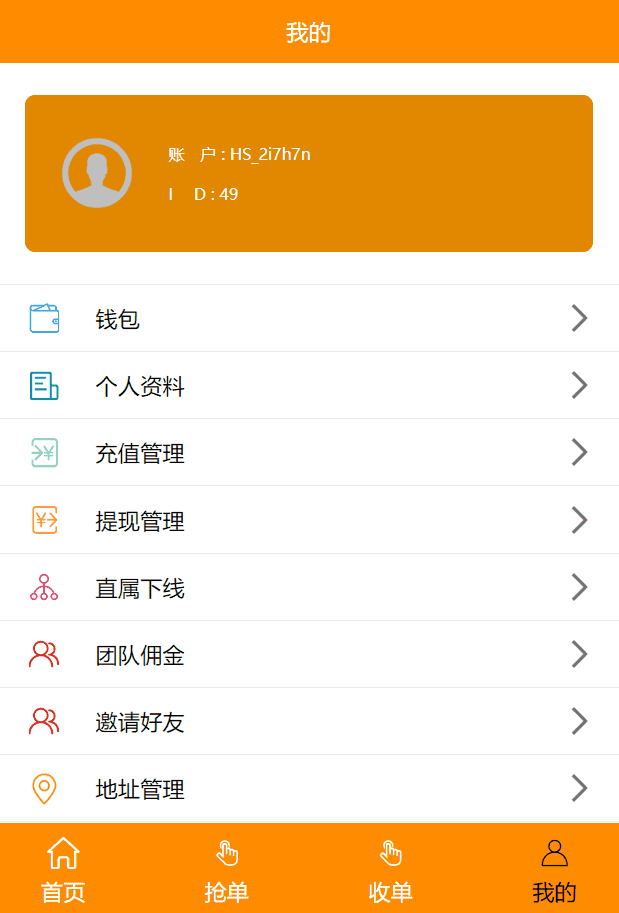Tap the profile avatar picture
619x913 pixels.
coord(97,173)
